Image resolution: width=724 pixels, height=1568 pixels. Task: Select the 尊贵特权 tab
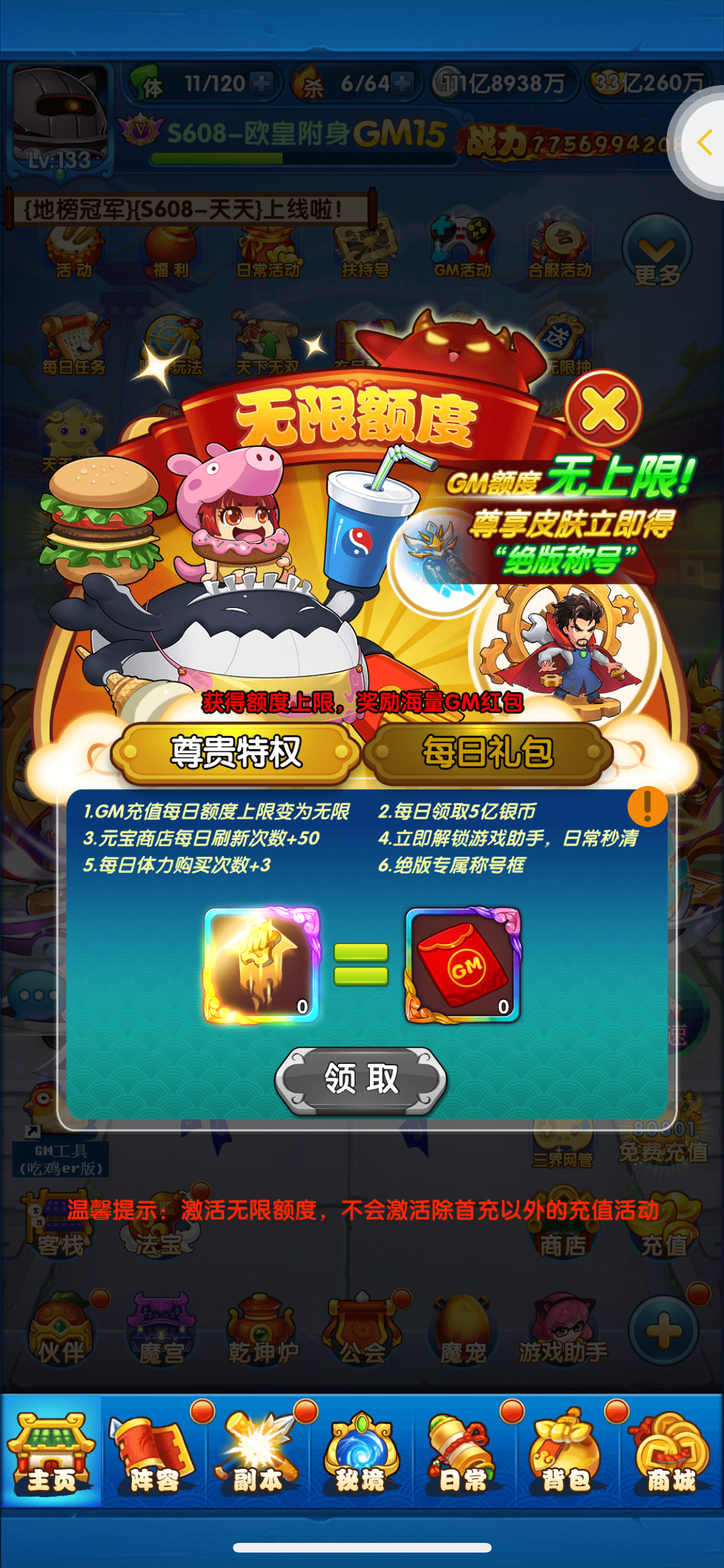click(x=236, y=752)
